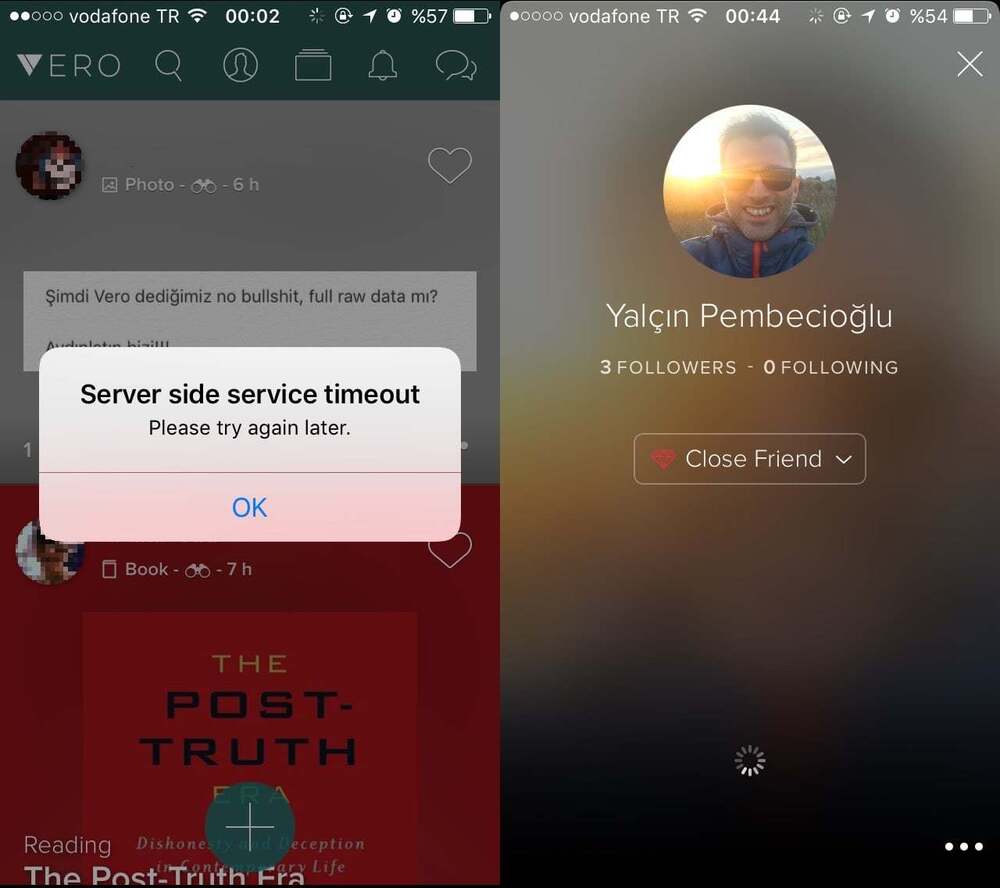Viewport: 1000px width, 888px height.
Task: Open the notifications bell
Action: (382, 66)
